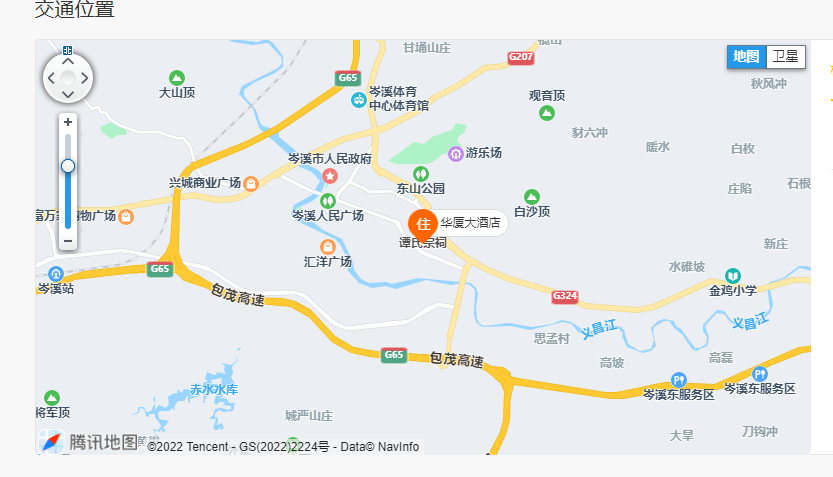Image resolution: width=833 pixels, height=477 pixels.
Task: Pan the map up with the arrow
Action: (x=68, y=62)
